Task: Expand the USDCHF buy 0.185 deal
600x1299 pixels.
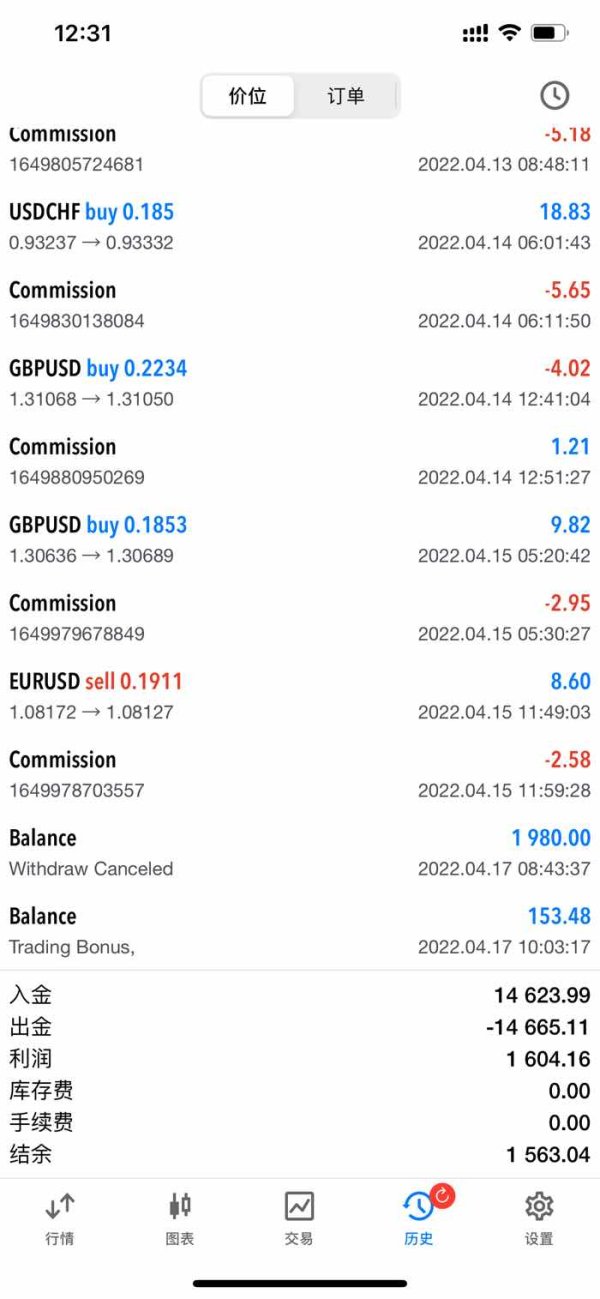Action: coord(299,226)
